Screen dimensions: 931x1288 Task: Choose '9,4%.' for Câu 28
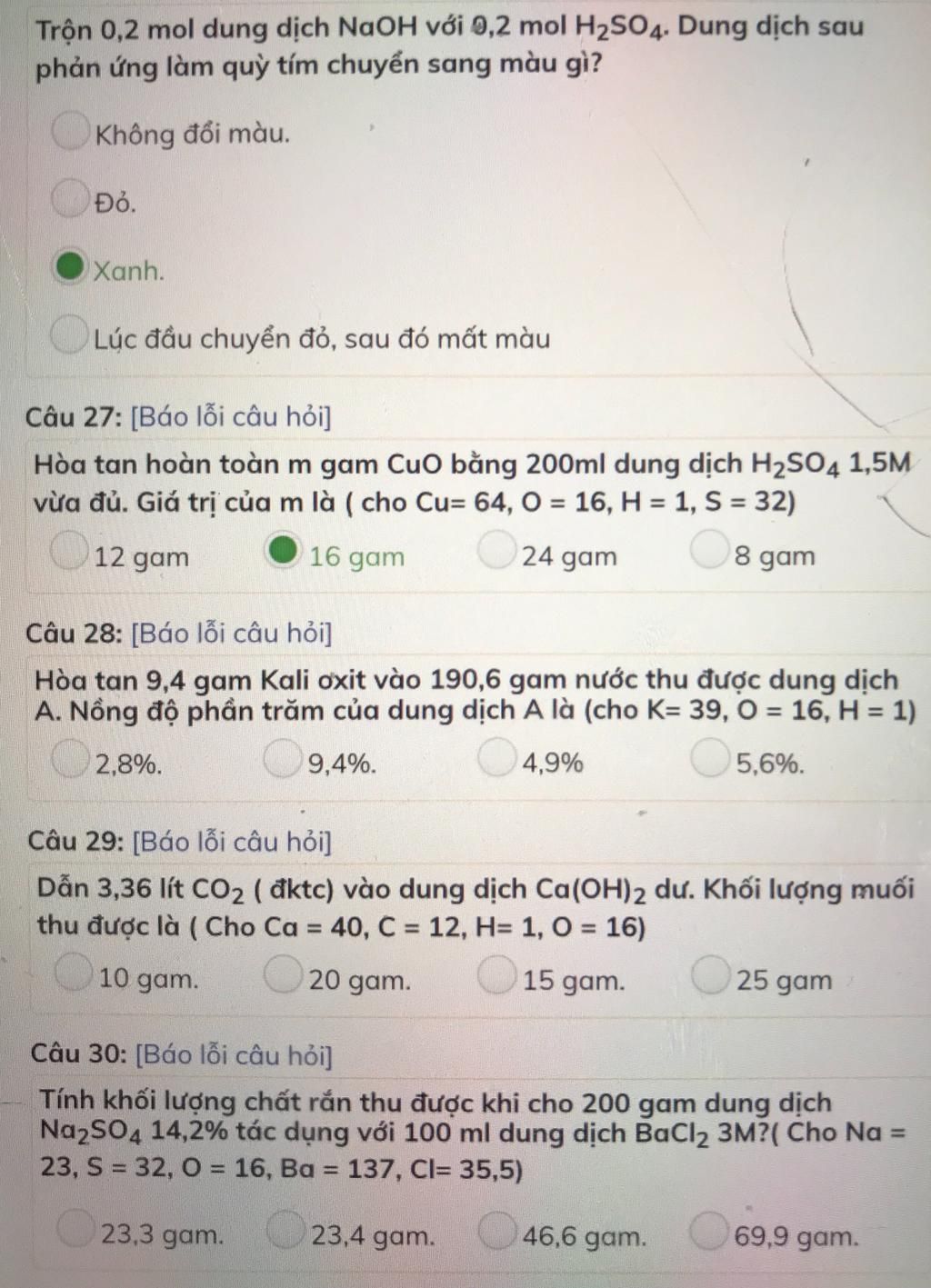[x=283, y=762]
